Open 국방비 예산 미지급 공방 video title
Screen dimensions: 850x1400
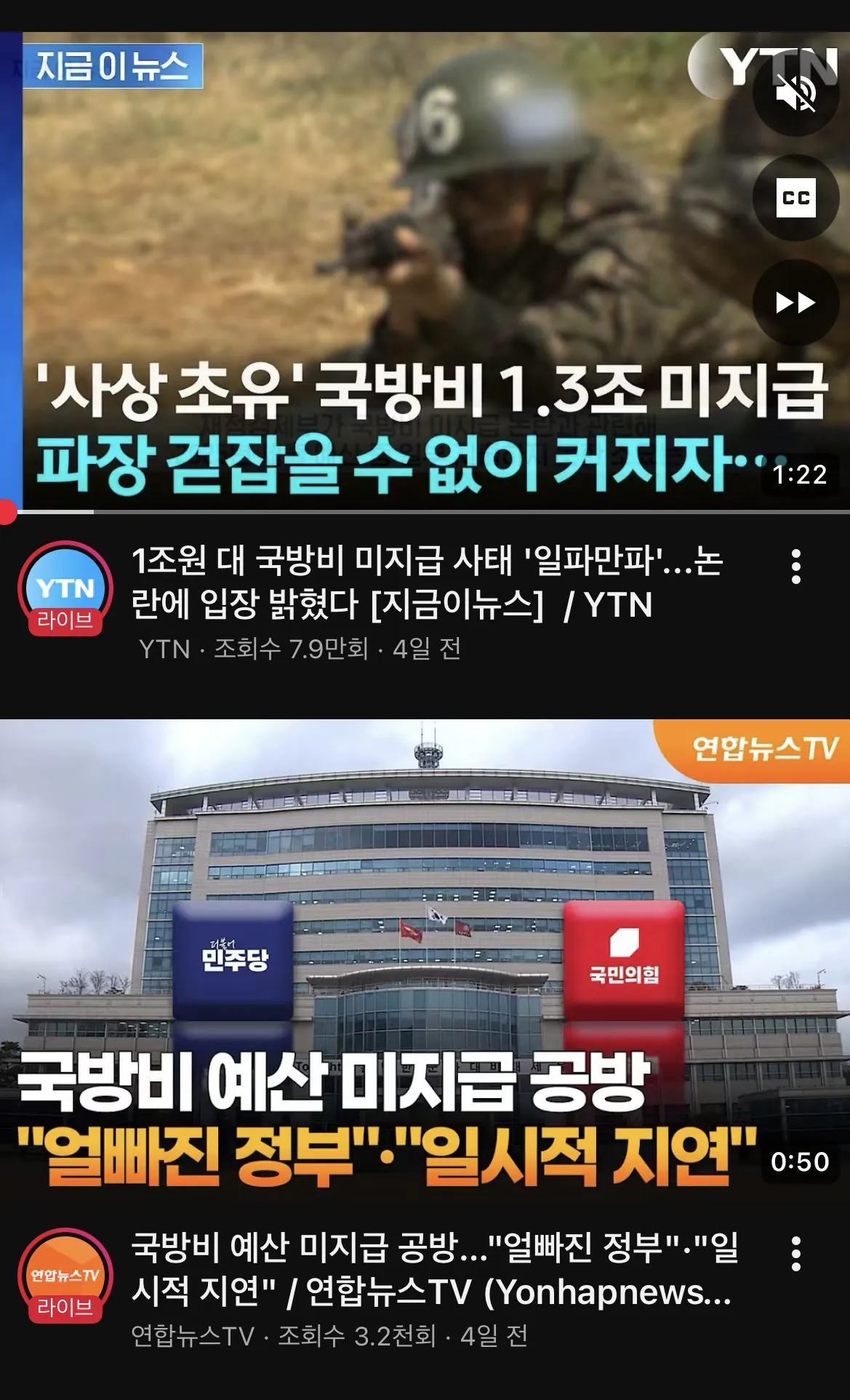click(434, 1269)
